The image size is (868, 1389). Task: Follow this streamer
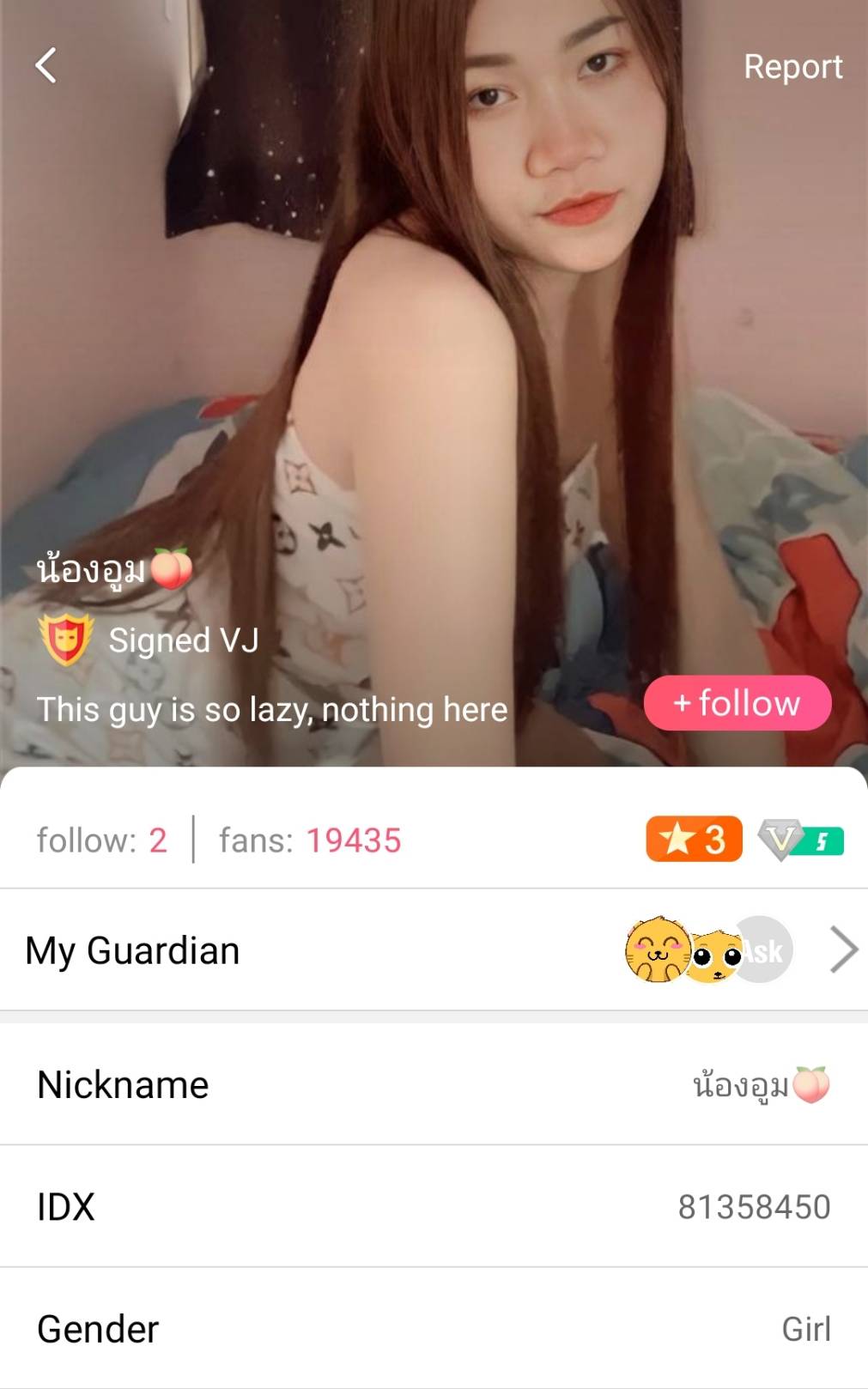[x=737, y=703]
